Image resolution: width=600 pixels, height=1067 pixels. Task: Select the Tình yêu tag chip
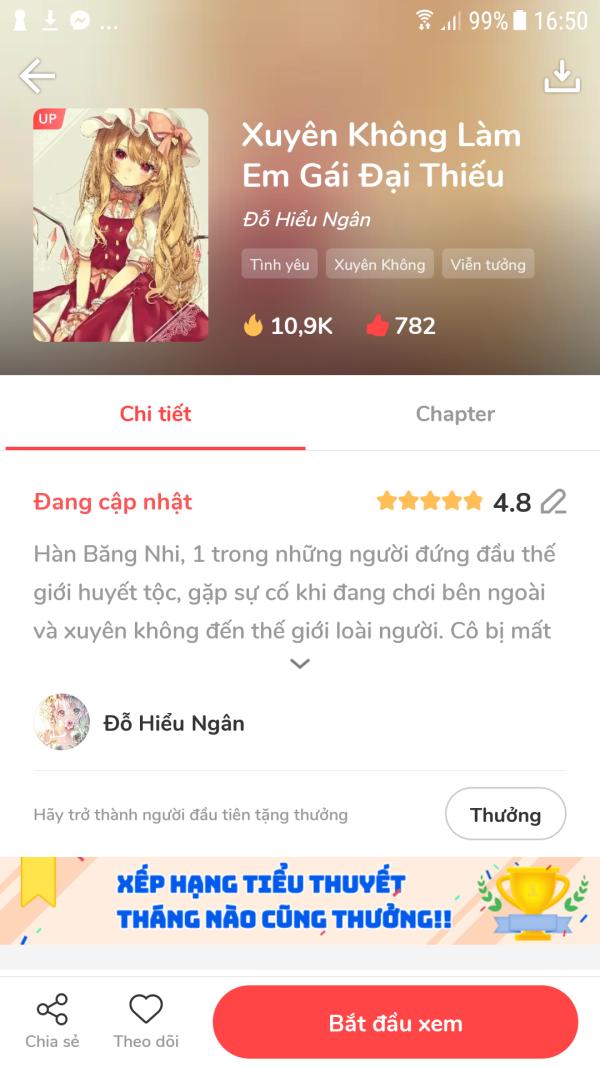pyautogui.click(x=280, y=264)
